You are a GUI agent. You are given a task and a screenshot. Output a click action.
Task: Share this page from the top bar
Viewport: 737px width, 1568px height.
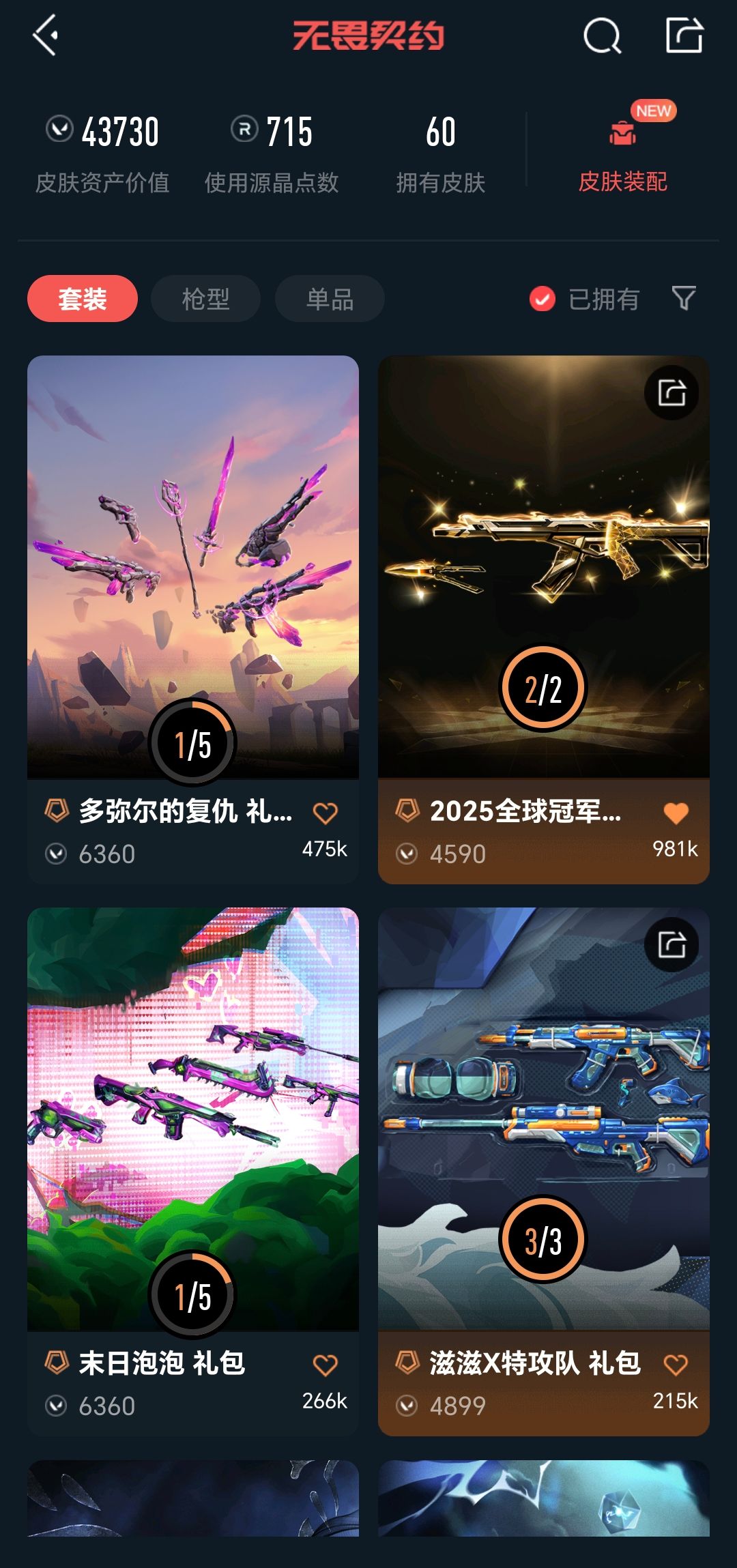[x=684, y=35]
